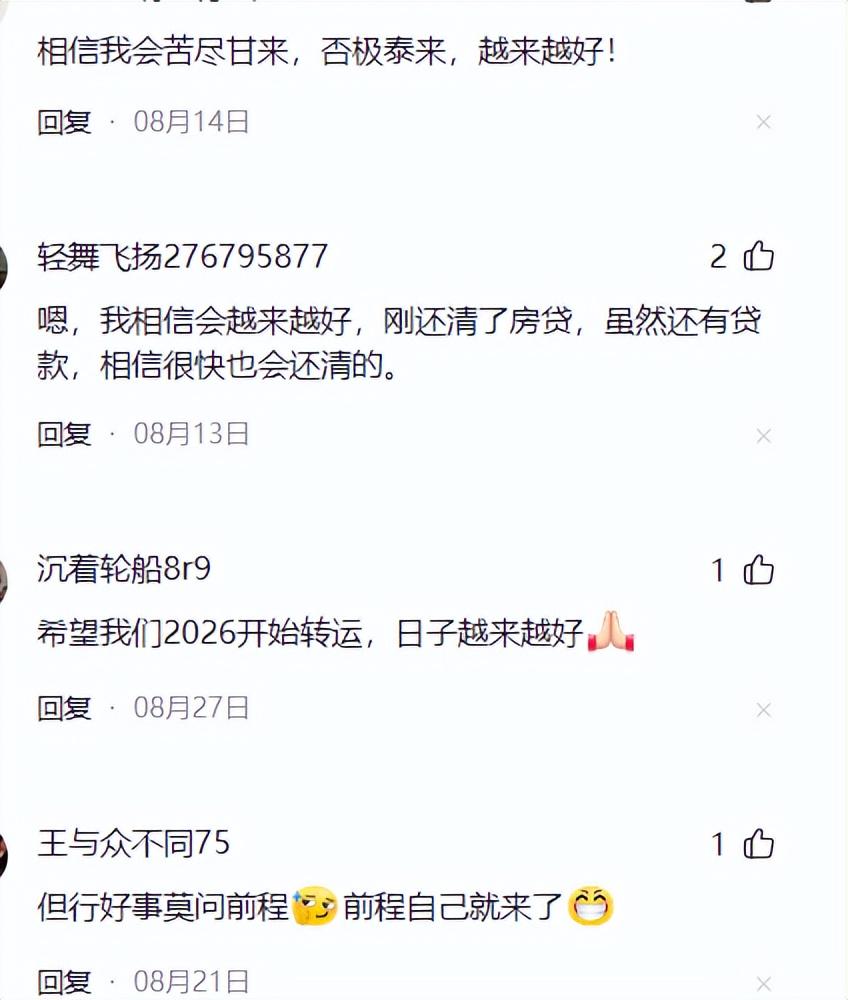Dismiss the 08月27日 comment
848x1000 pixels.
763,710
